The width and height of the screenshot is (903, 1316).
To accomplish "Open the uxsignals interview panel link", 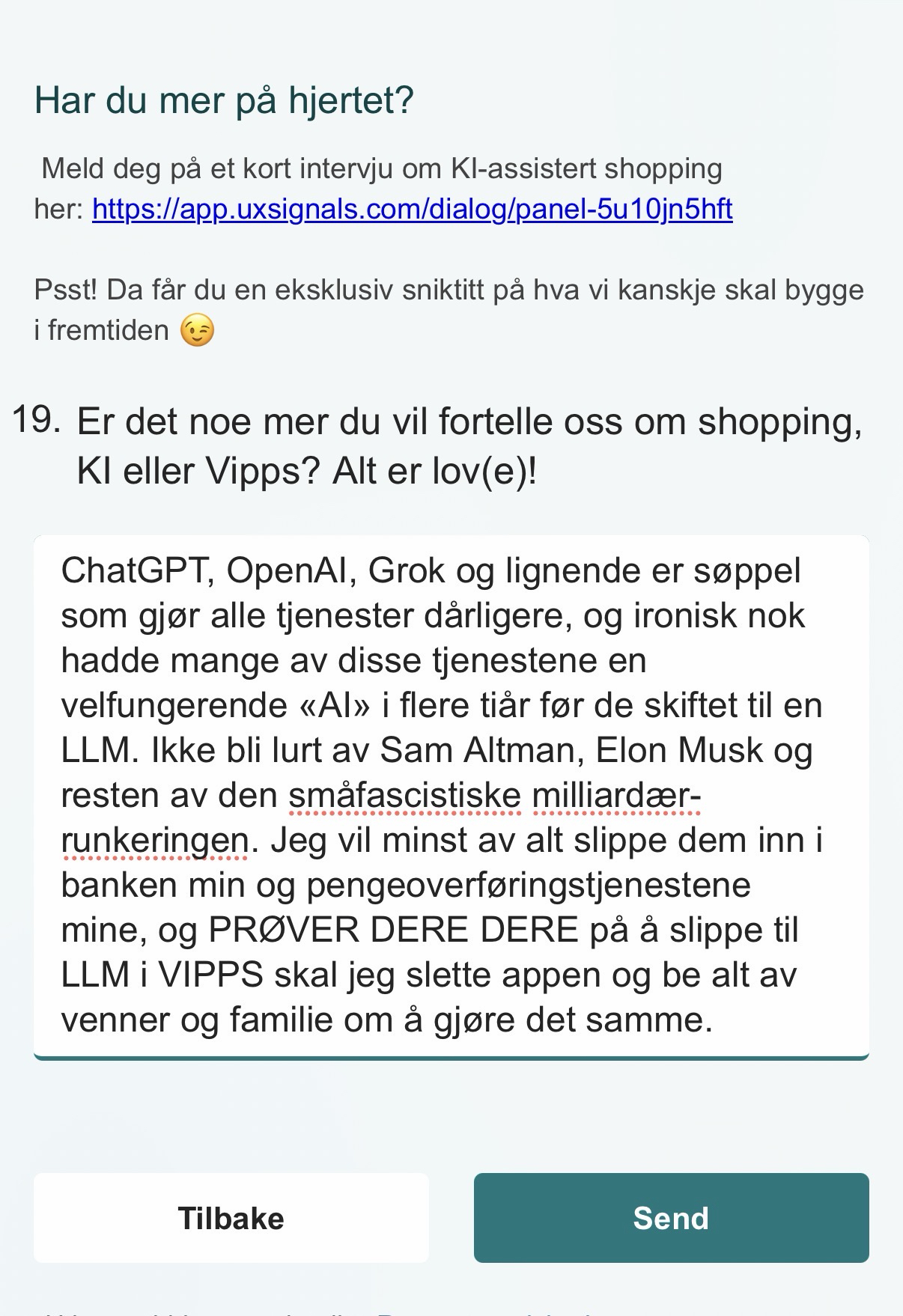I will tap(412, 210).
